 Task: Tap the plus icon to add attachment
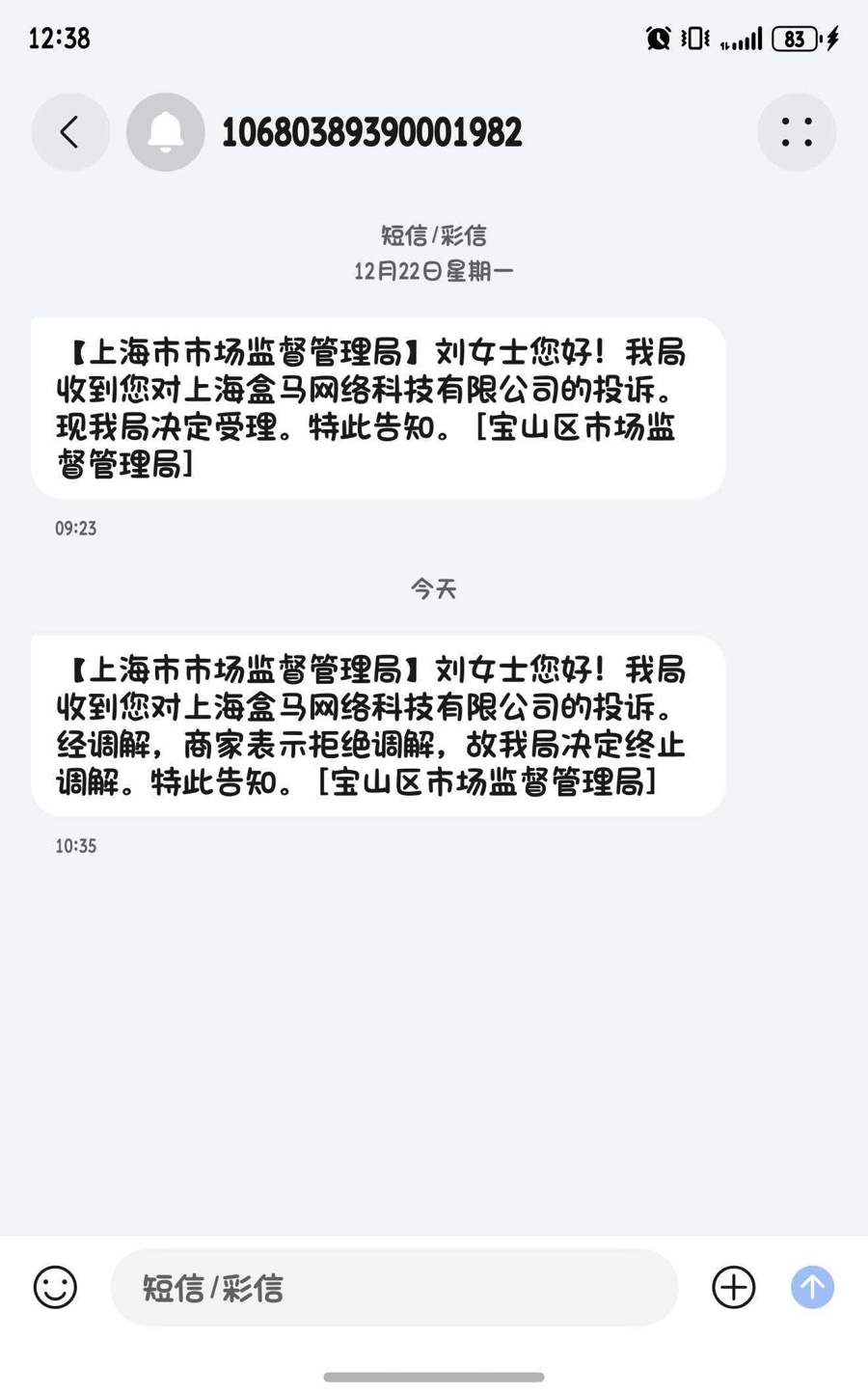point(733,1287)
